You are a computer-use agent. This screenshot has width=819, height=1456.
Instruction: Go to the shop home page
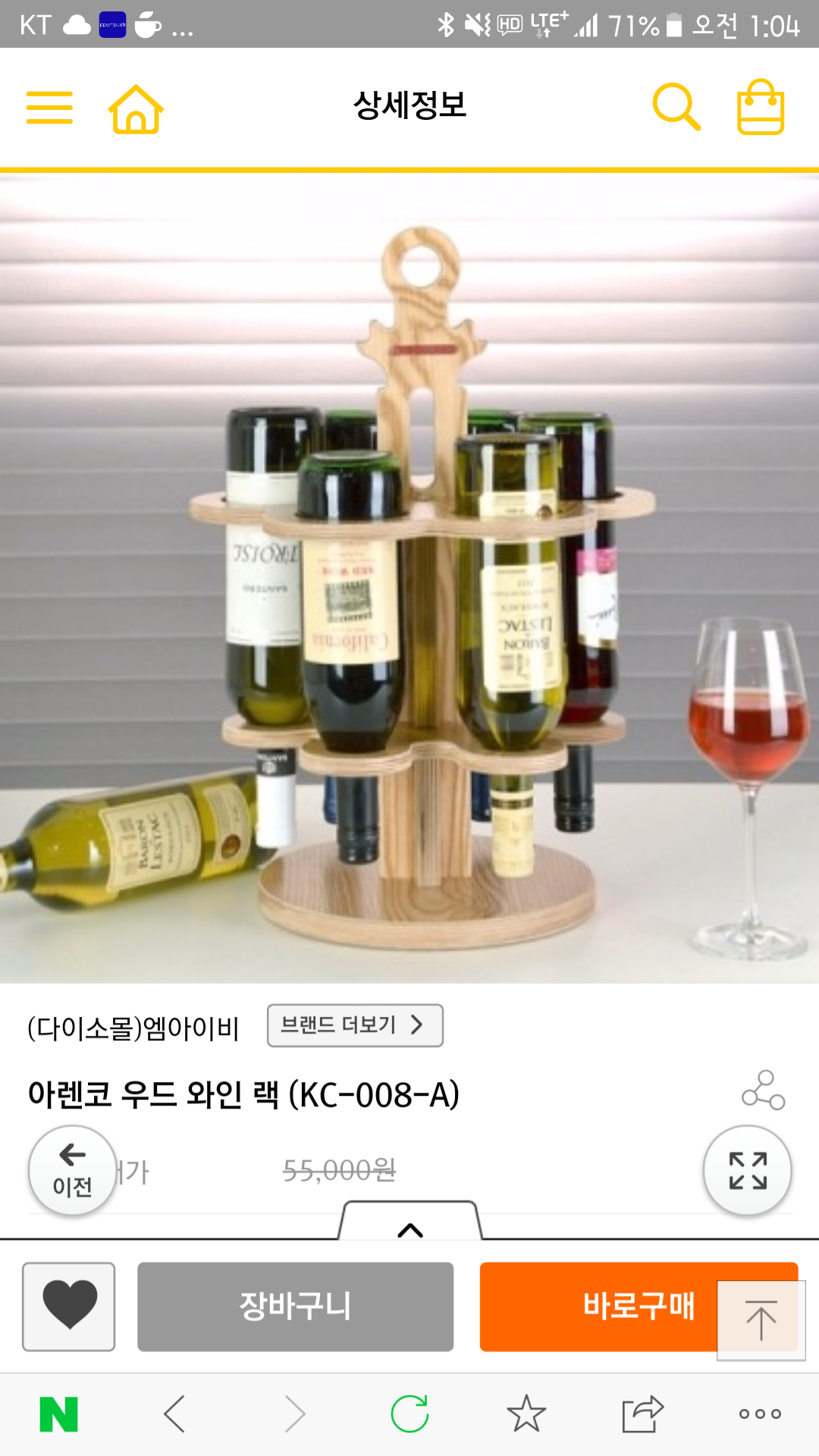(136, 109)
